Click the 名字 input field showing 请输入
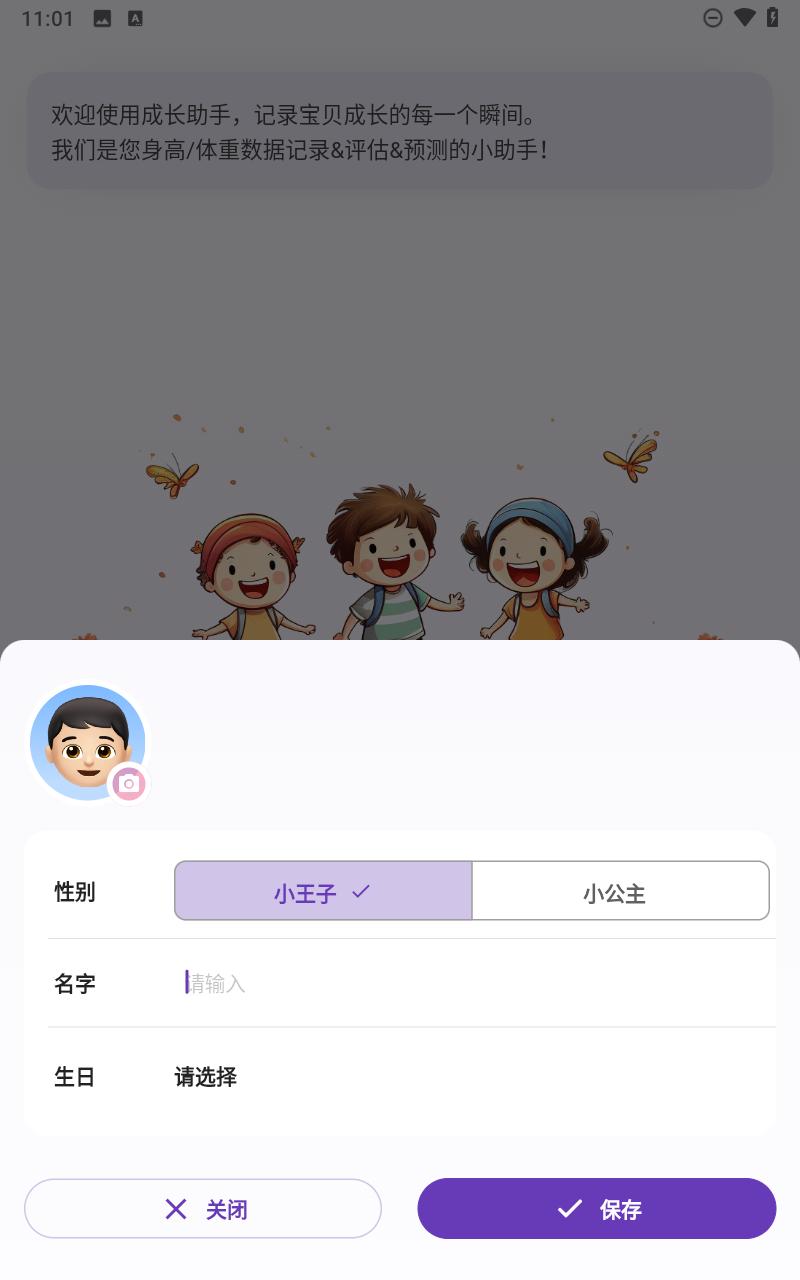 [x=300, y=984]
